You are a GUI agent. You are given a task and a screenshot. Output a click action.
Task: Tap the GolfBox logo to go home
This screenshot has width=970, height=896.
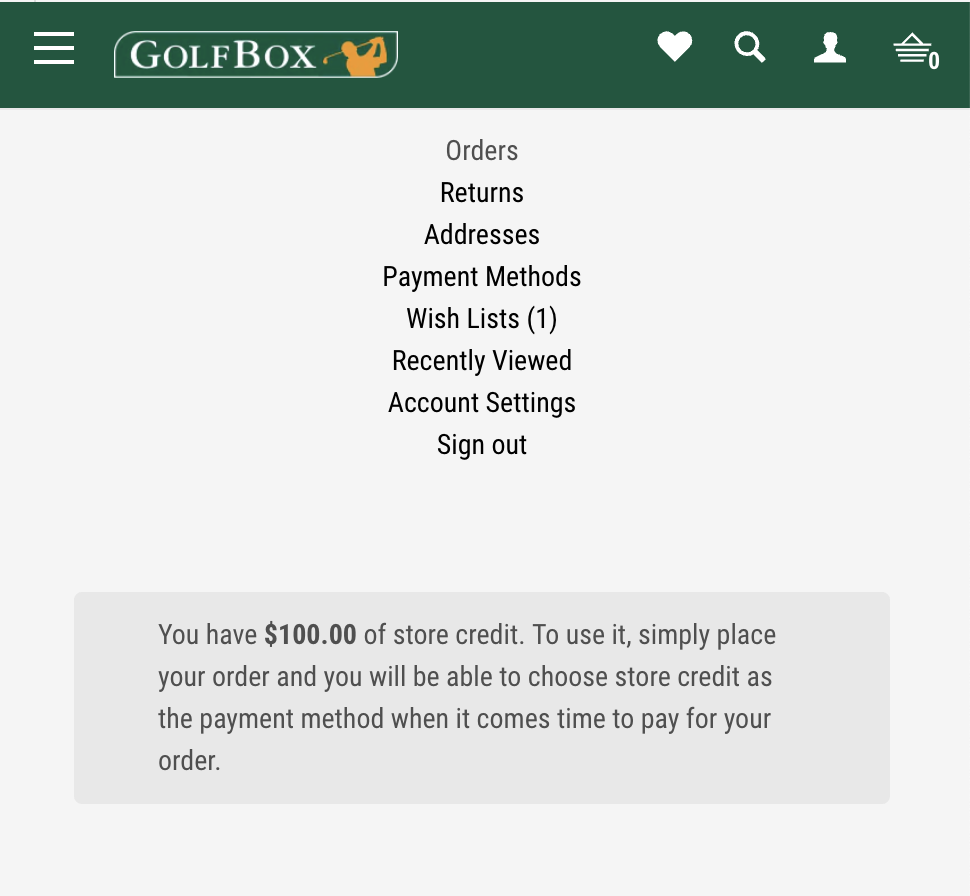(x=256, y=54)
